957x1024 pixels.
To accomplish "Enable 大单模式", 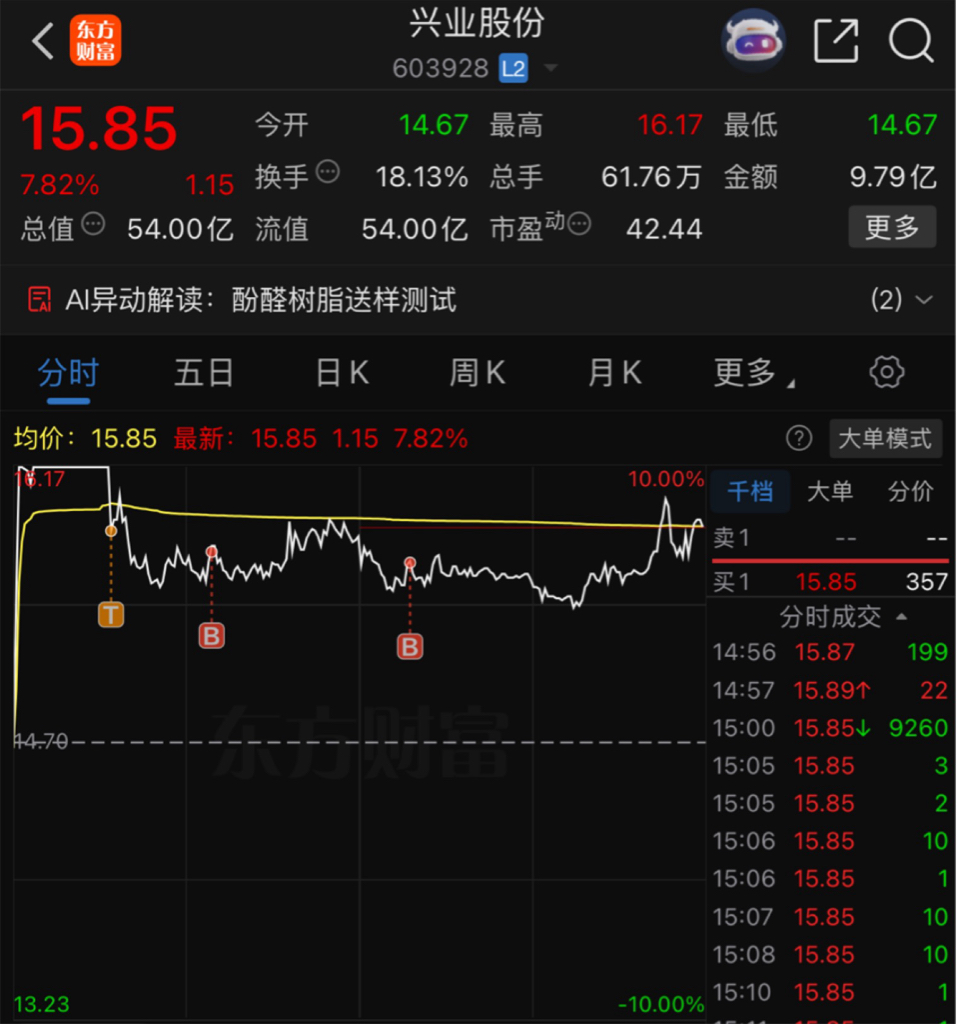I will point(885,439).
